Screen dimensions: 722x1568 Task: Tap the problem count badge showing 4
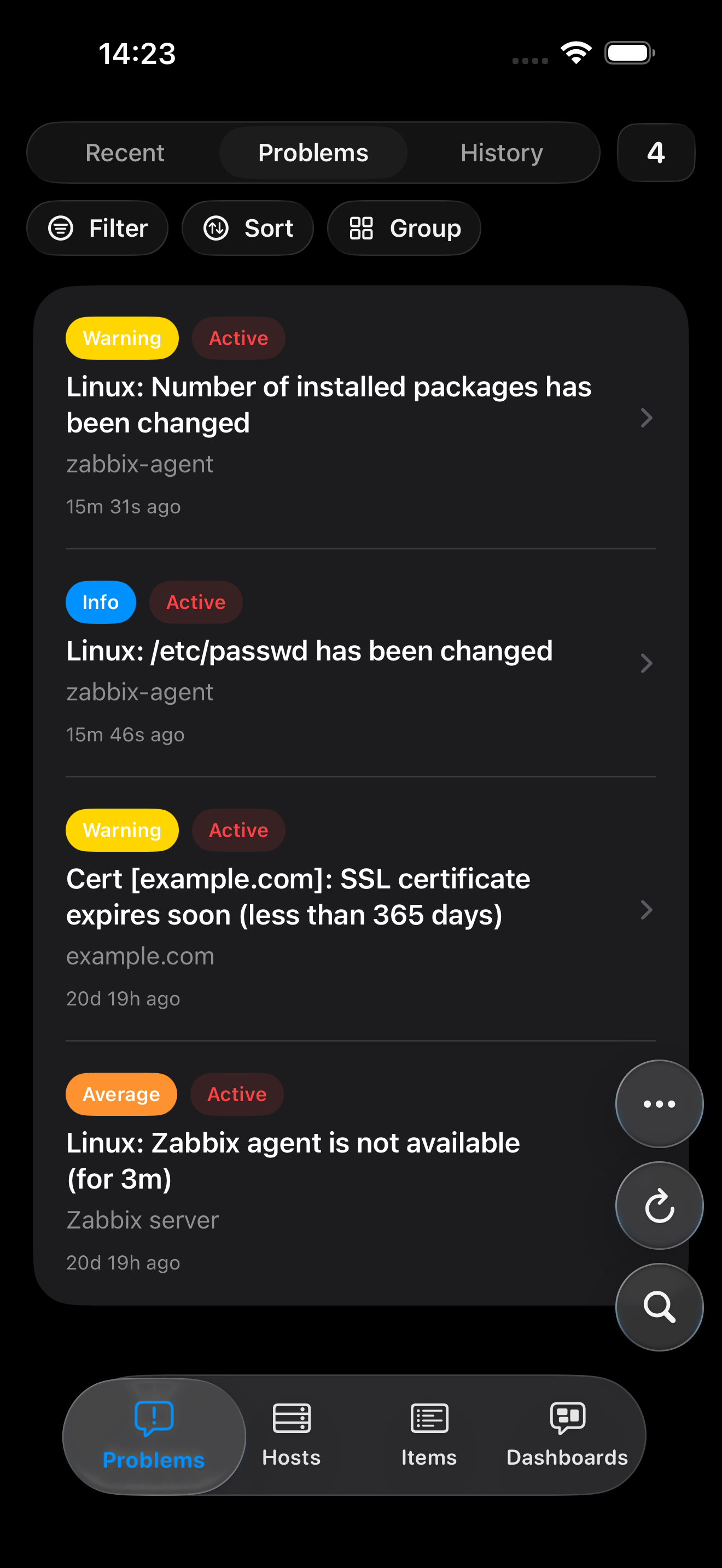click(x=656, y=153)
